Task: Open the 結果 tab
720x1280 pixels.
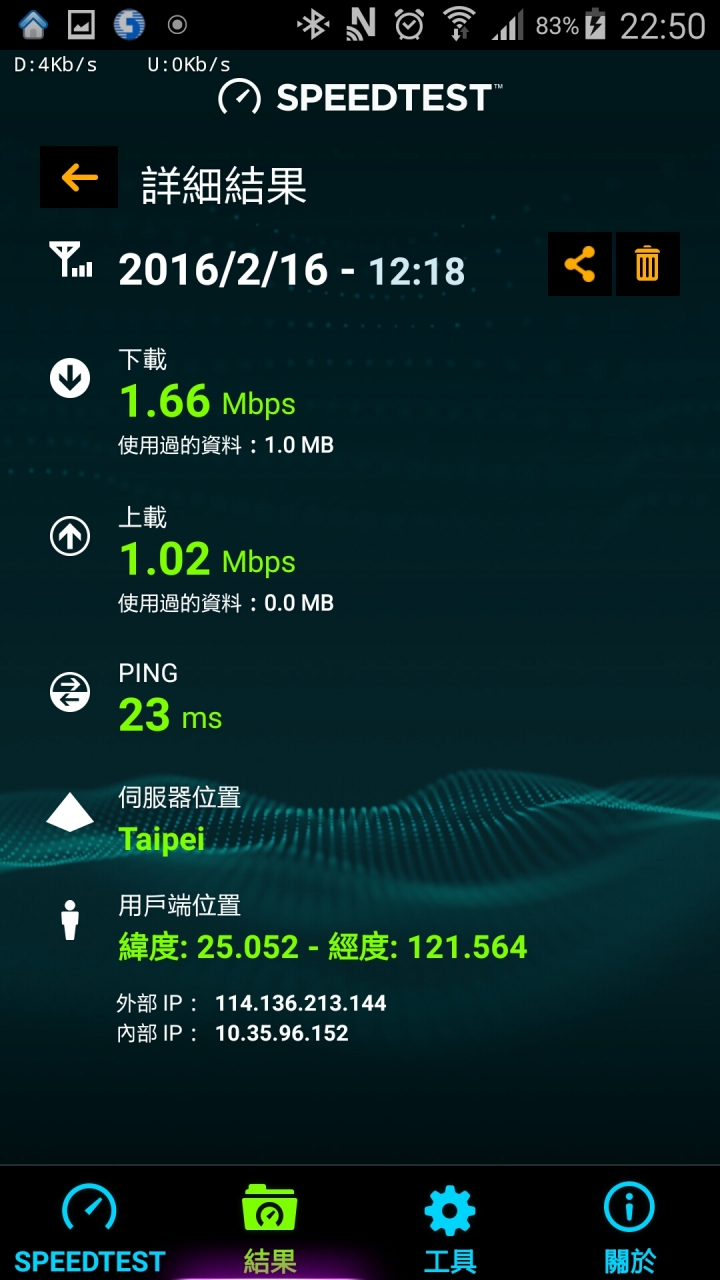Action: point(270,1224)
